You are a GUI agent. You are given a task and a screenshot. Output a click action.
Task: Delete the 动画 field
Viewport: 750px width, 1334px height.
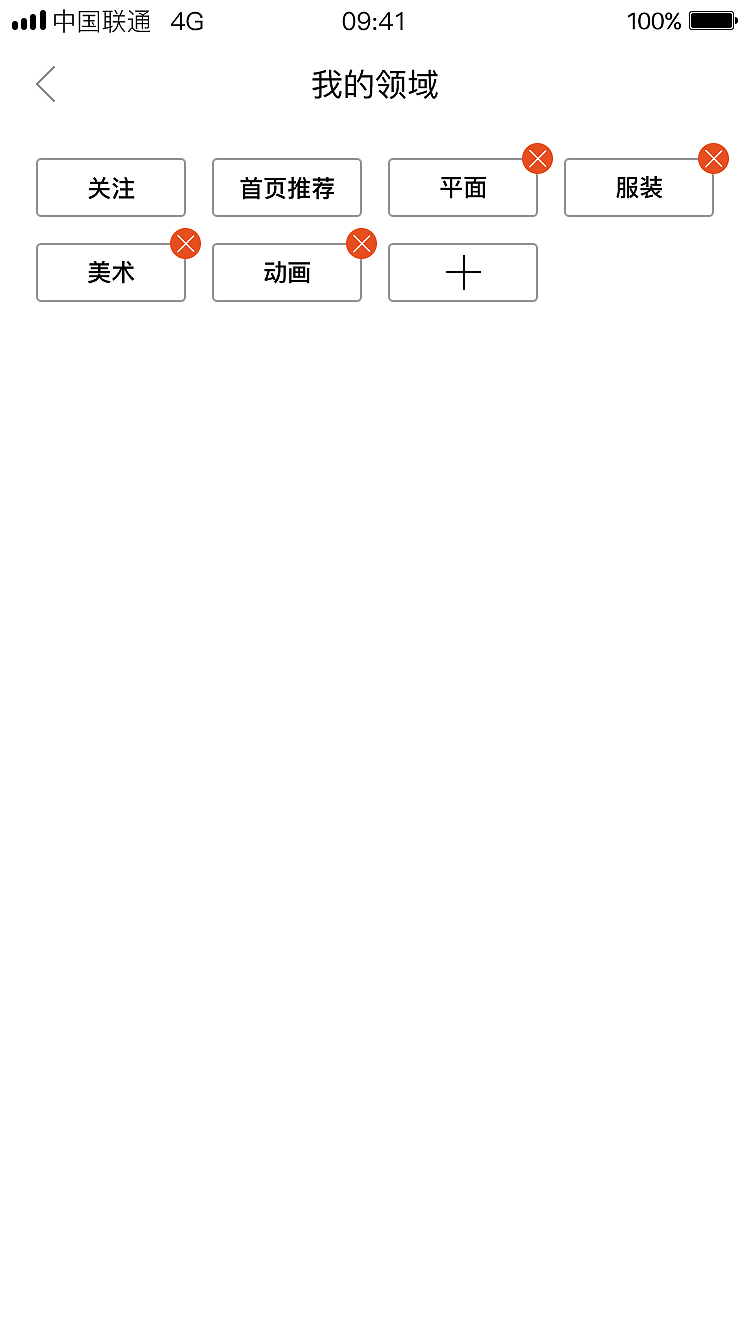pos(361,244)
